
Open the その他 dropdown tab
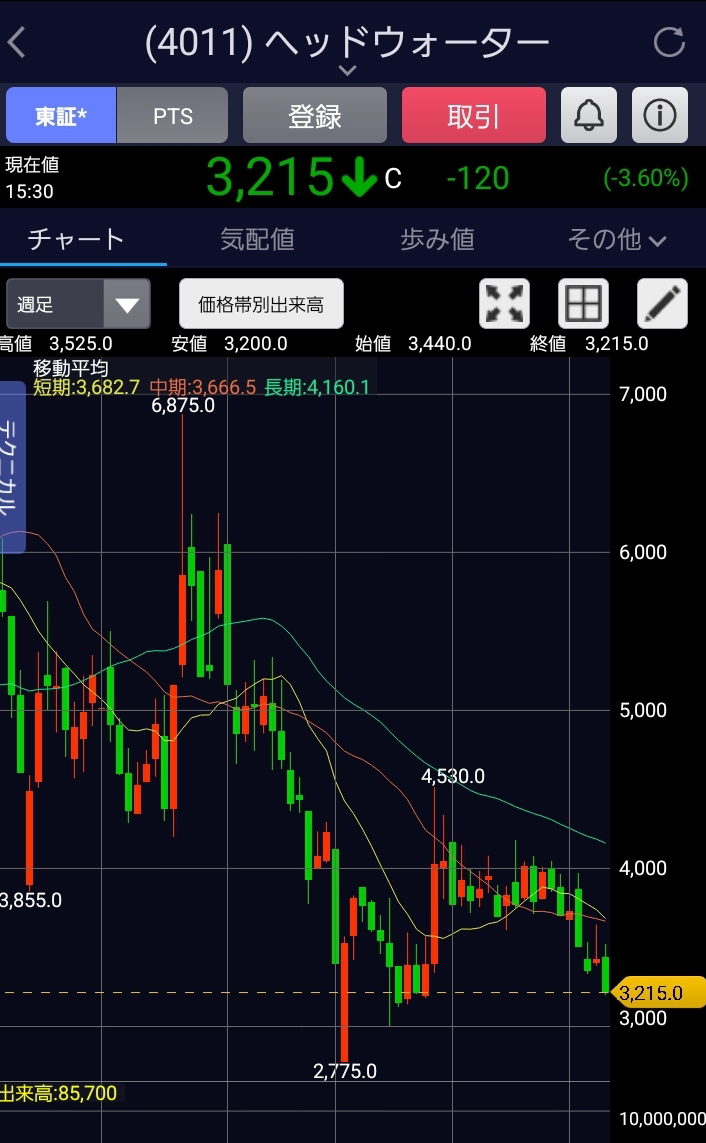point(616,239)
